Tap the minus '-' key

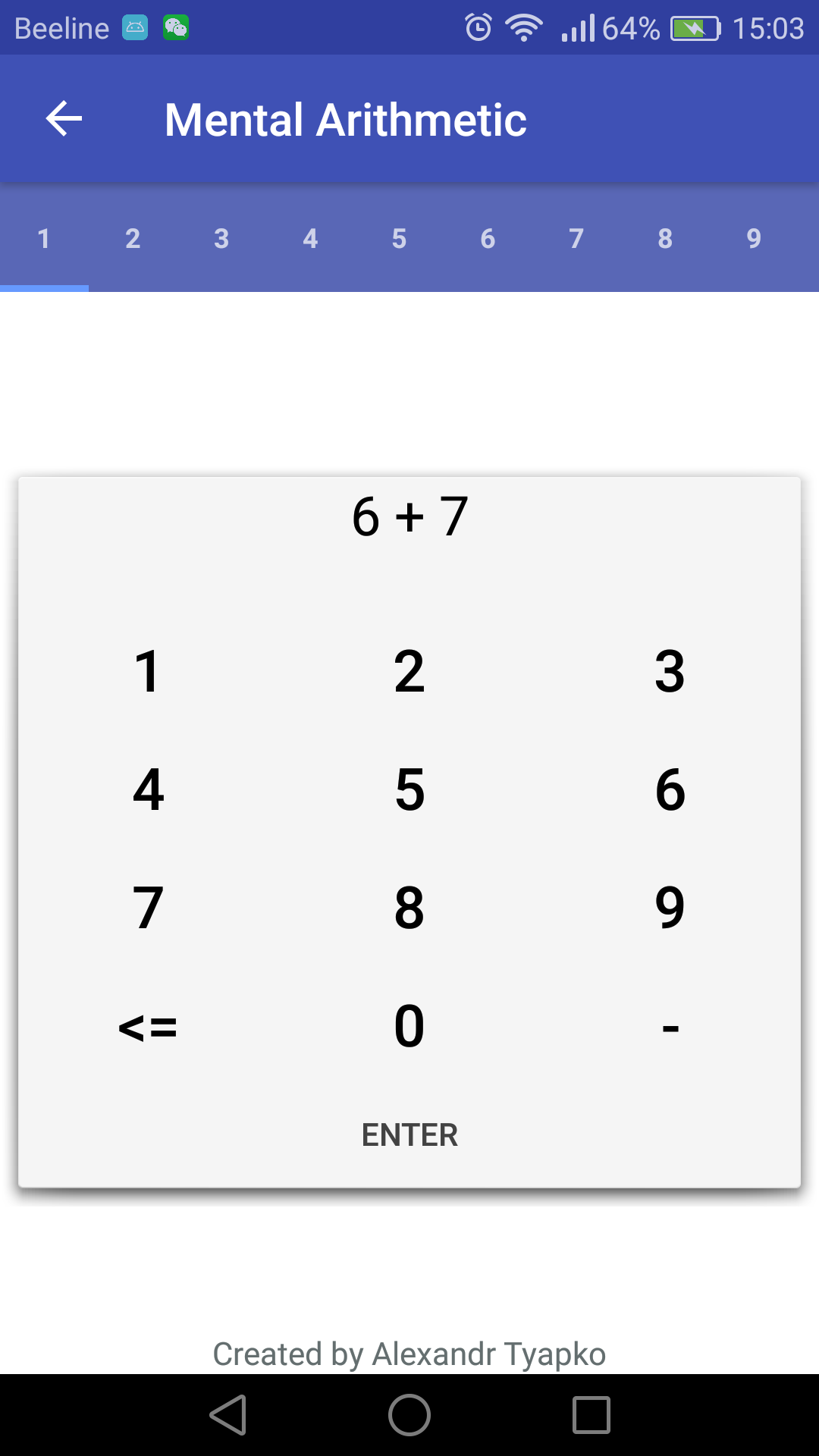(x=670, y=1028)
